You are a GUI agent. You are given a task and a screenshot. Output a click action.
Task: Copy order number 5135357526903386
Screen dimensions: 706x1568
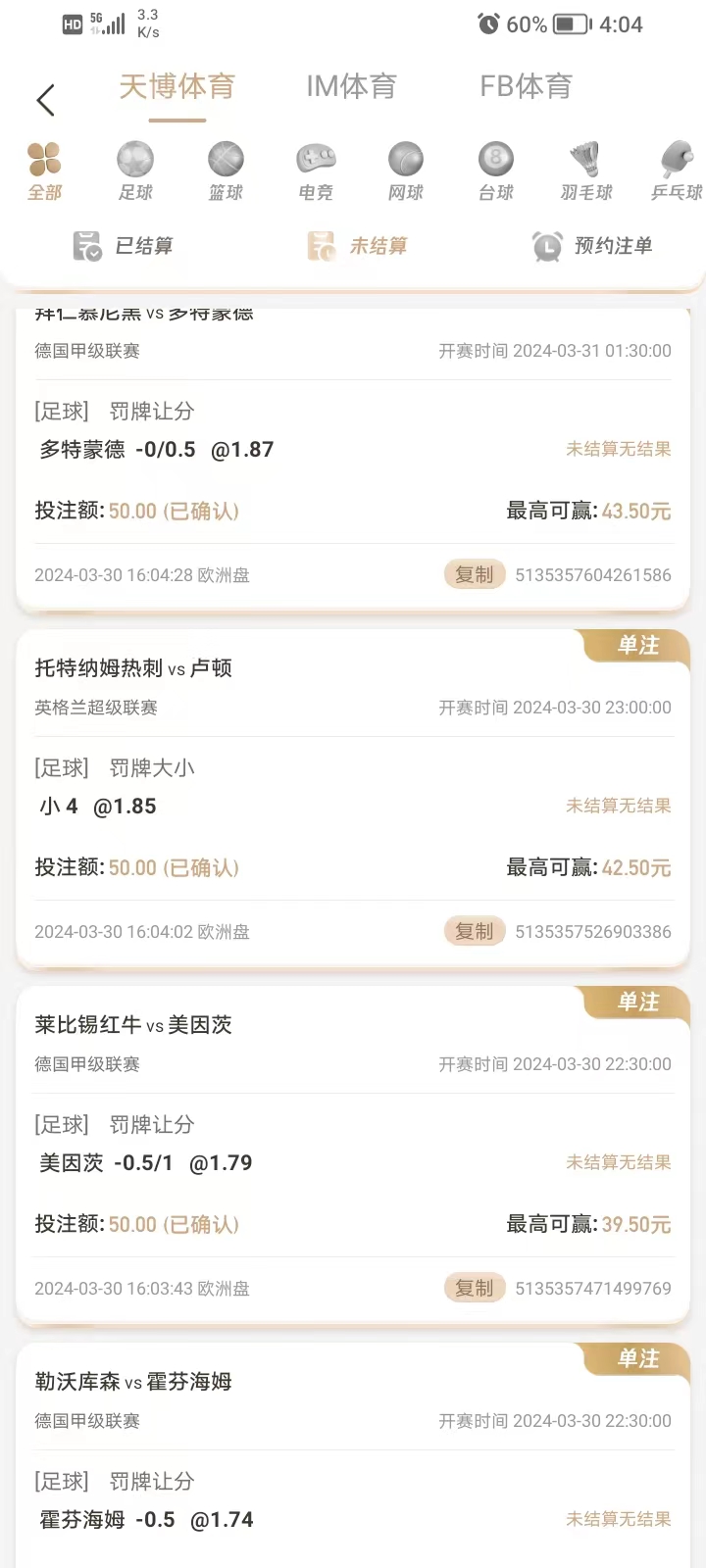pyautogui.click(x=475, y=932)
